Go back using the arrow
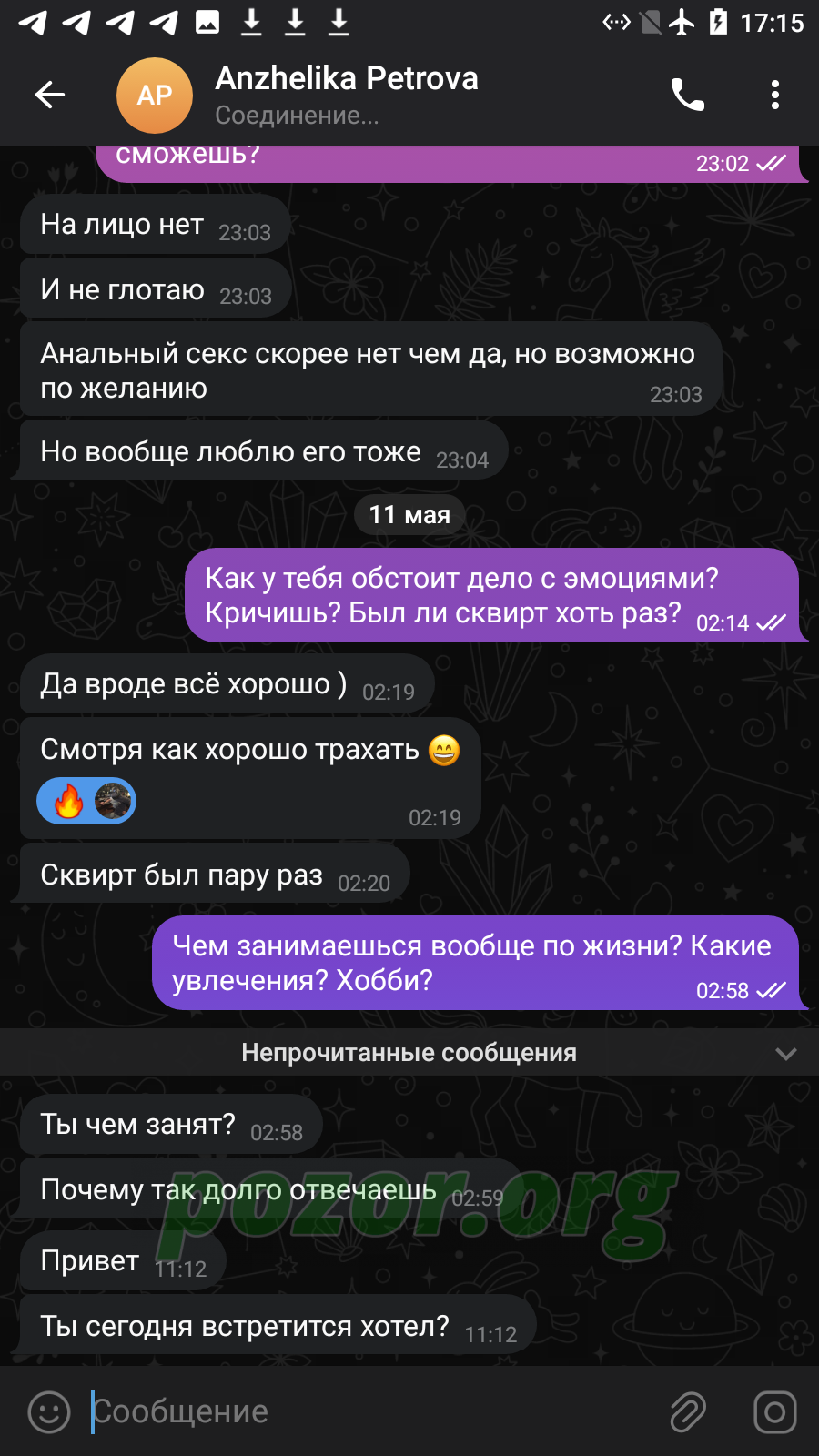Screen dimensions: 819x1456 click(x=50, y=95)
